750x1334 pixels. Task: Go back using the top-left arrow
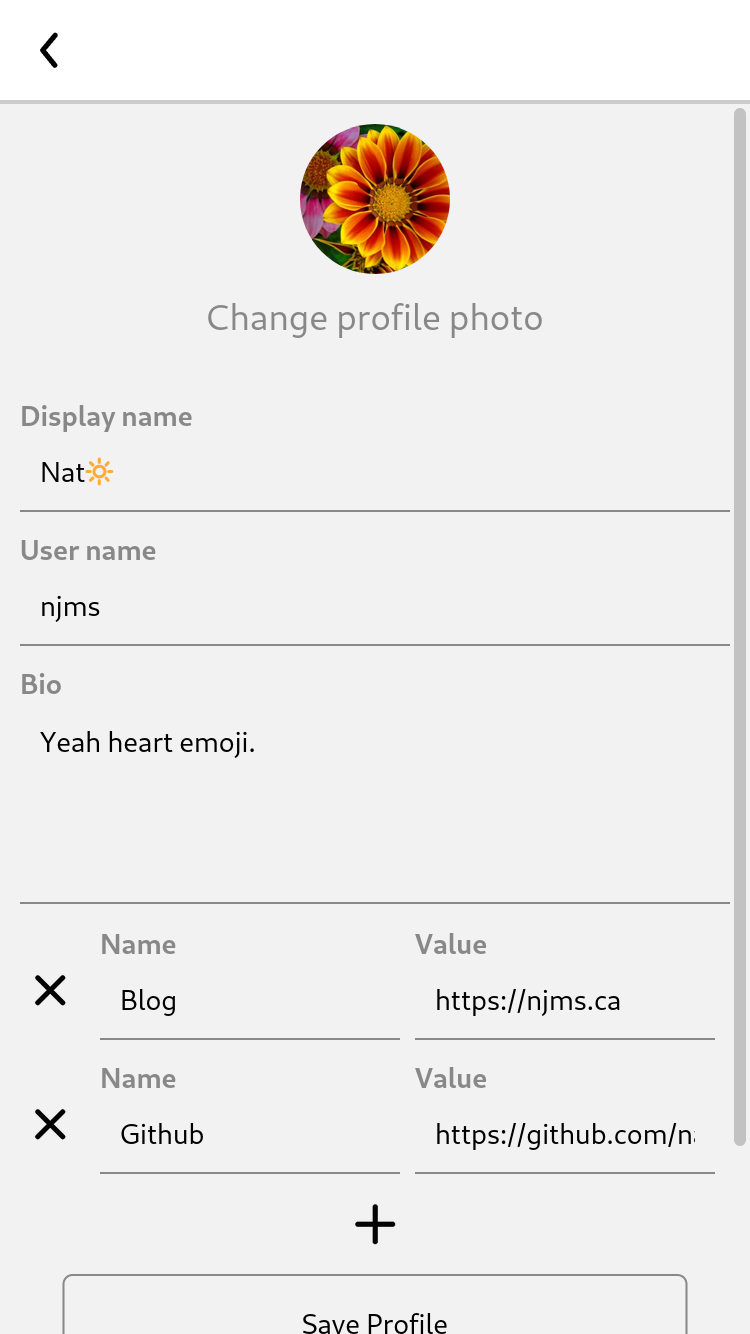click(49, 50)
